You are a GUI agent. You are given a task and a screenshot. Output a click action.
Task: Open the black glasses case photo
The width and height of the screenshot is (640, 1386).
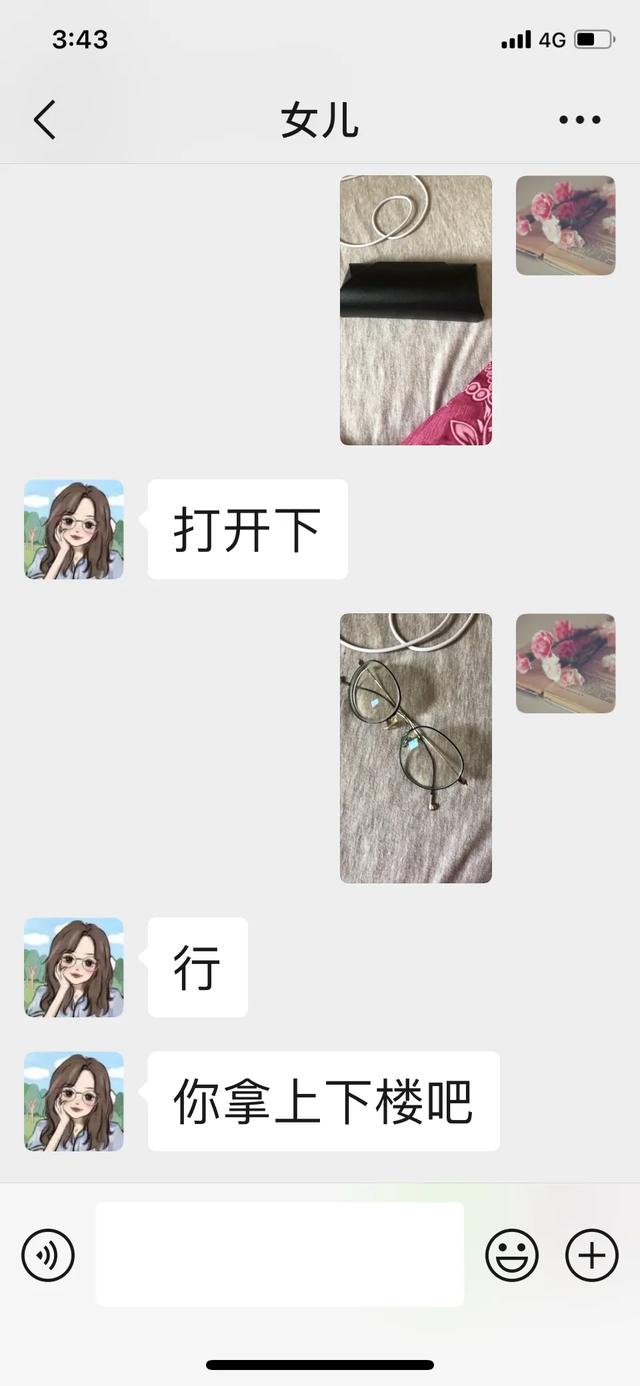click(x=416, y=310)
